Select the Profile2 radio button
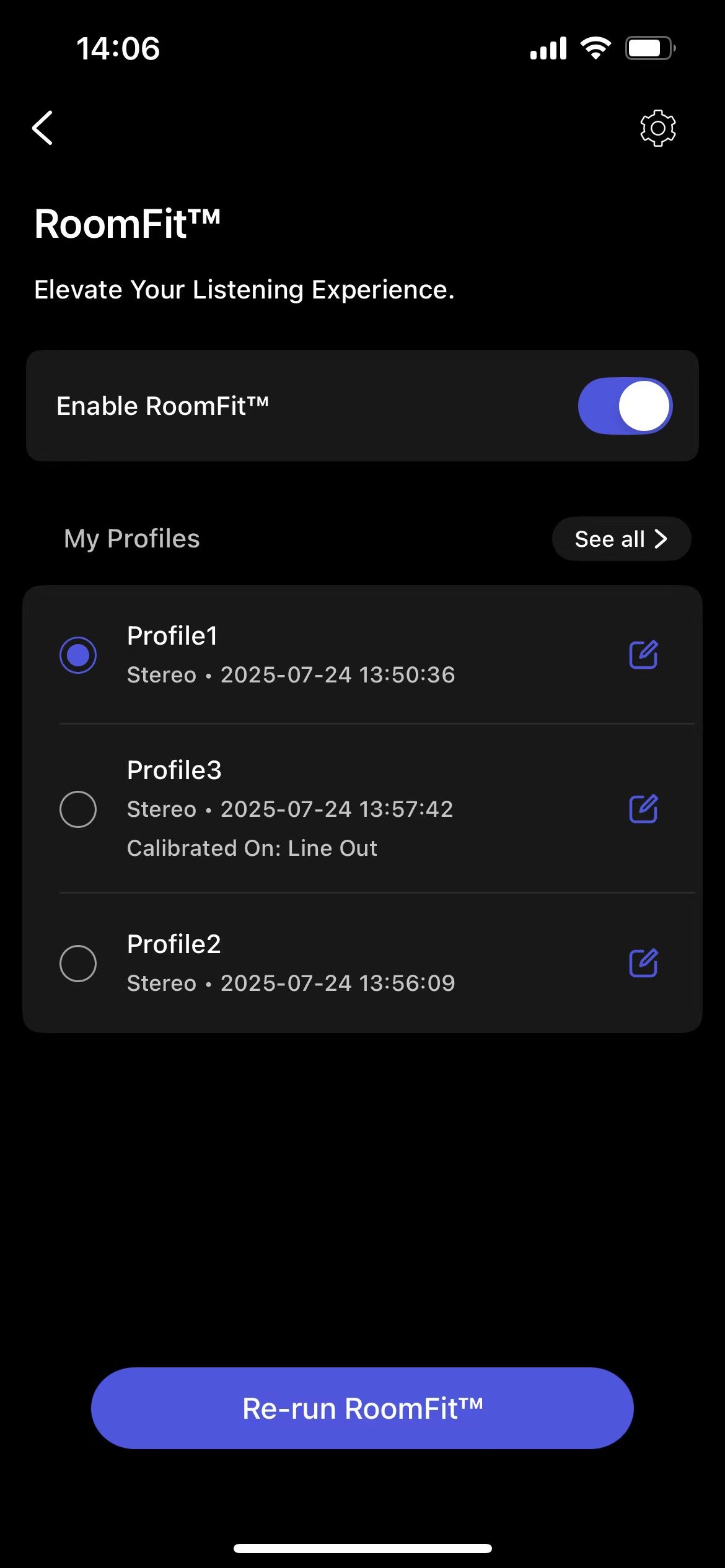The image size is (725, 1568). pos(78,963)
